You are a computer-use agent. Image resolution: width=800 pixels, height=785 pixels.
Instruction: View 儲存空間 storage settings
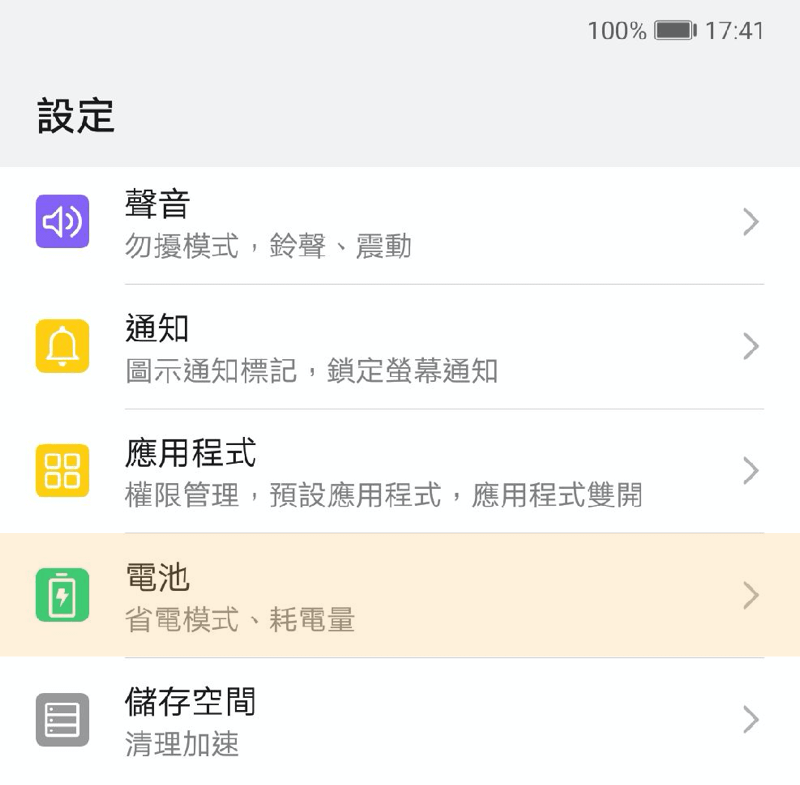coord(400,720)
